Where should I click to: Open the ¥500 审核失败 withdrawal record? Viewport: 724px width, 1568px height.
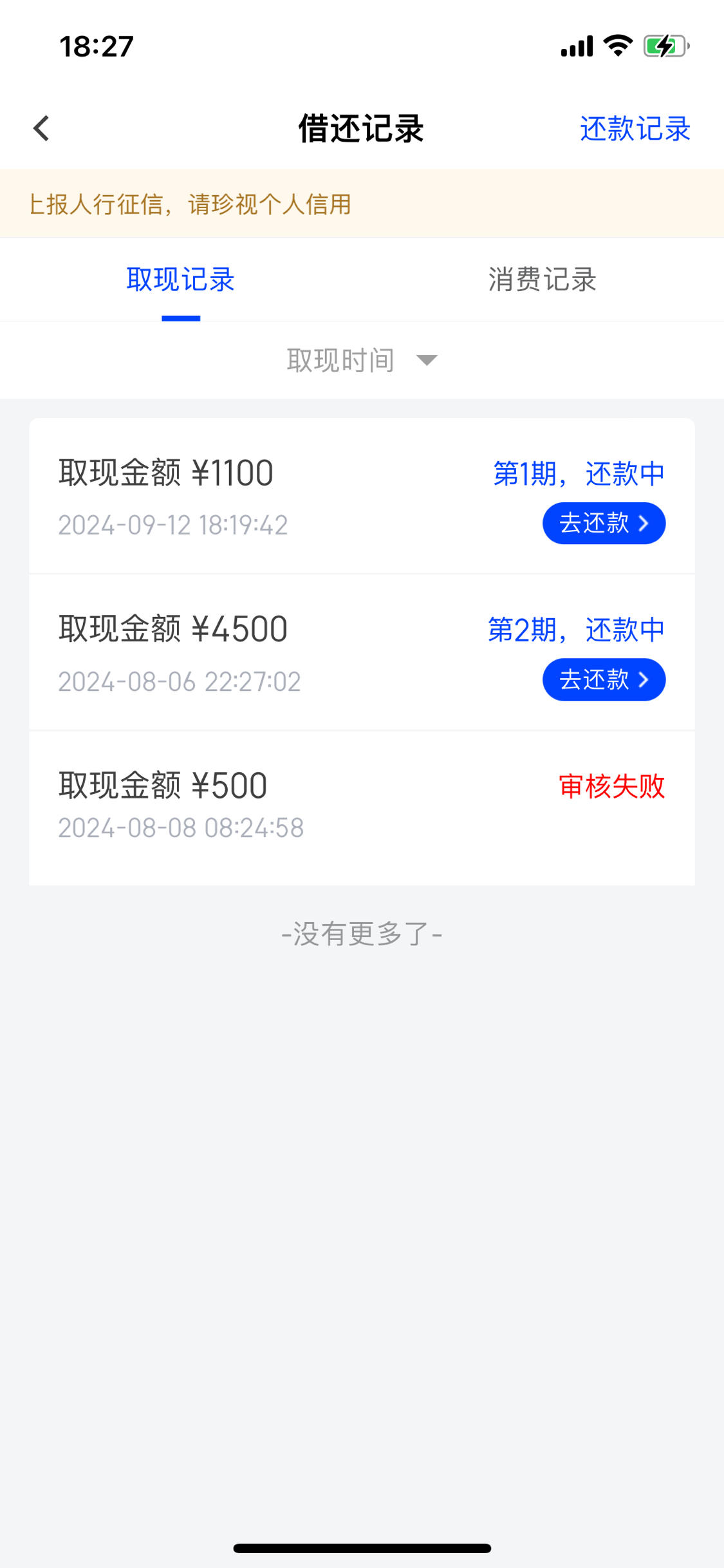(x=362, y=808)
